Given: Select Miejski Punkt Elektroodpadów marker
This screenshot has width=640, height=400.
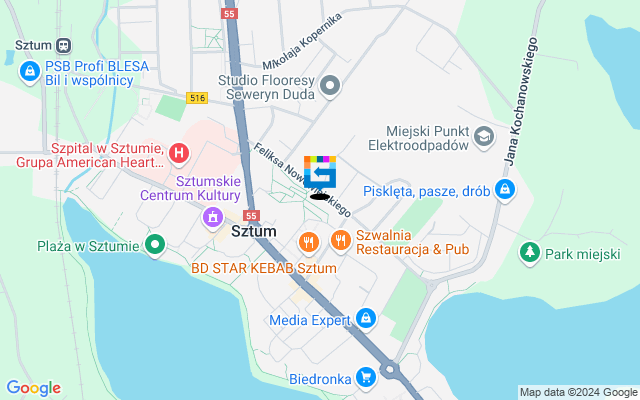Looking at the screenshot, I should tap(484, 136).
